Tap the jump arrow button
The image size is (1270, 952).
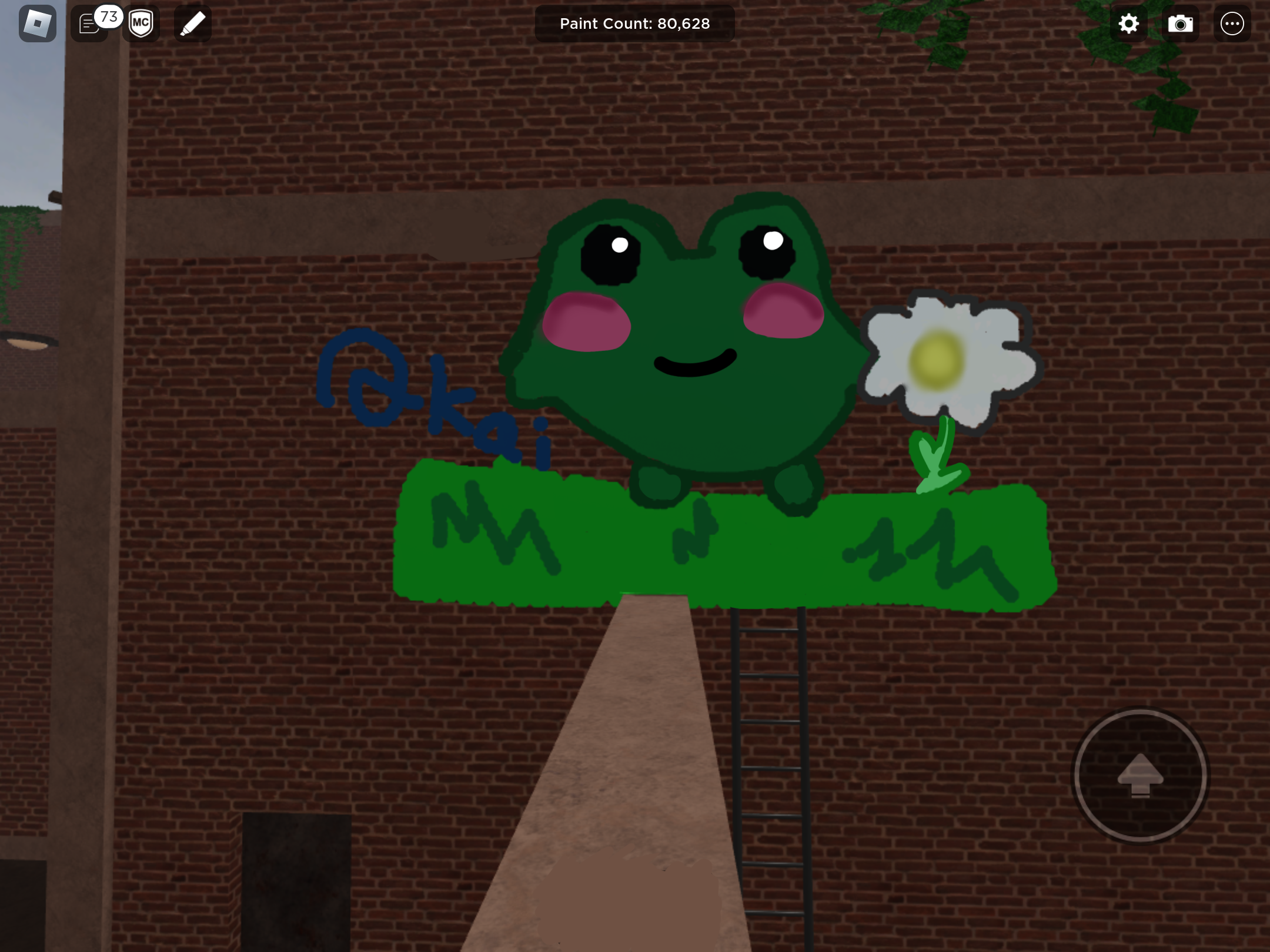1140,776
